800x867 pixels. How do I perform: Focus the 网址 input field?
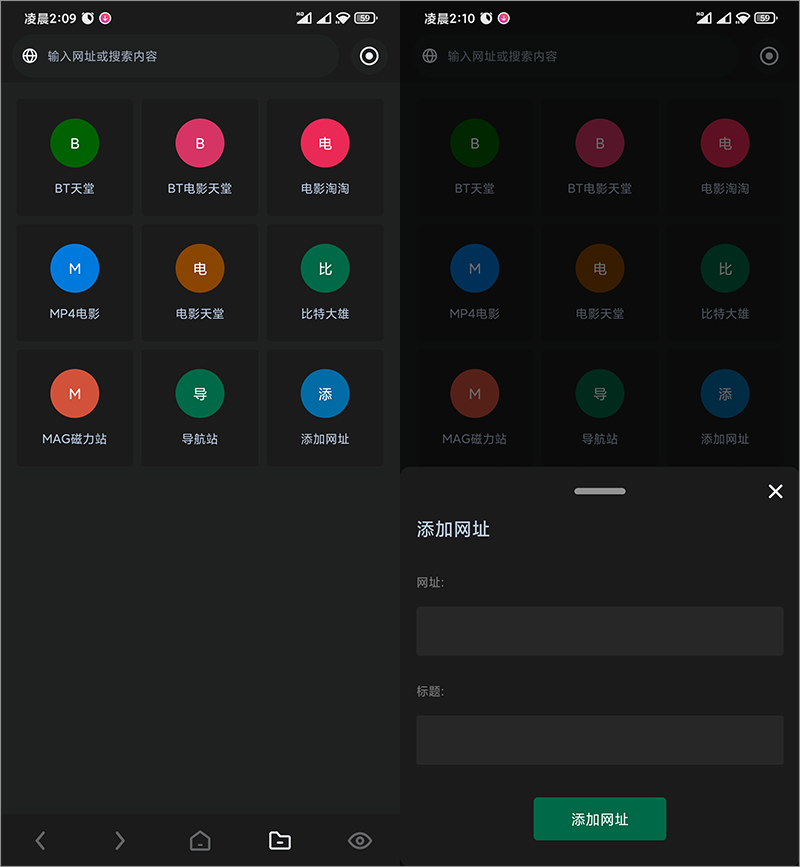coord(599,631)
